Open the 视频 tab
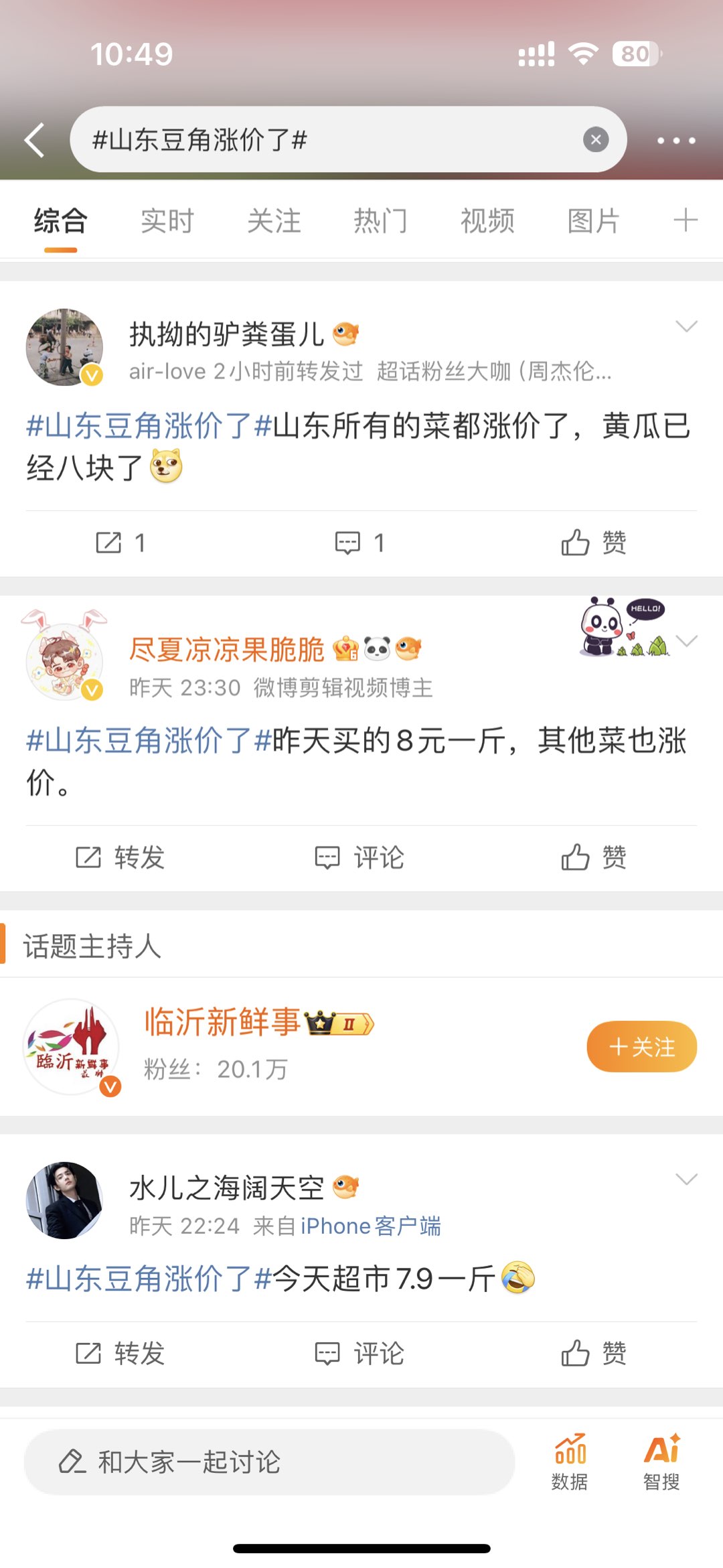The image size is (723, 1568). [487, 221]
